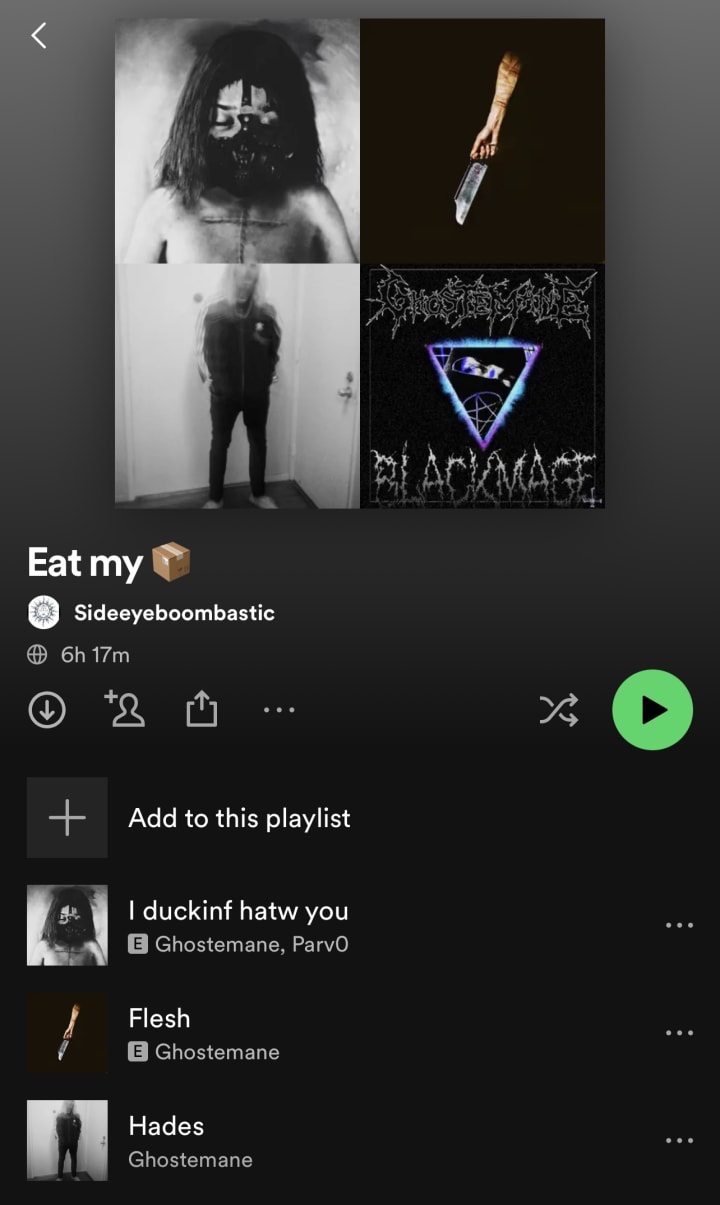Invite collaborators to the playlist
720x1205 pixels.
(x=124, y=709)
